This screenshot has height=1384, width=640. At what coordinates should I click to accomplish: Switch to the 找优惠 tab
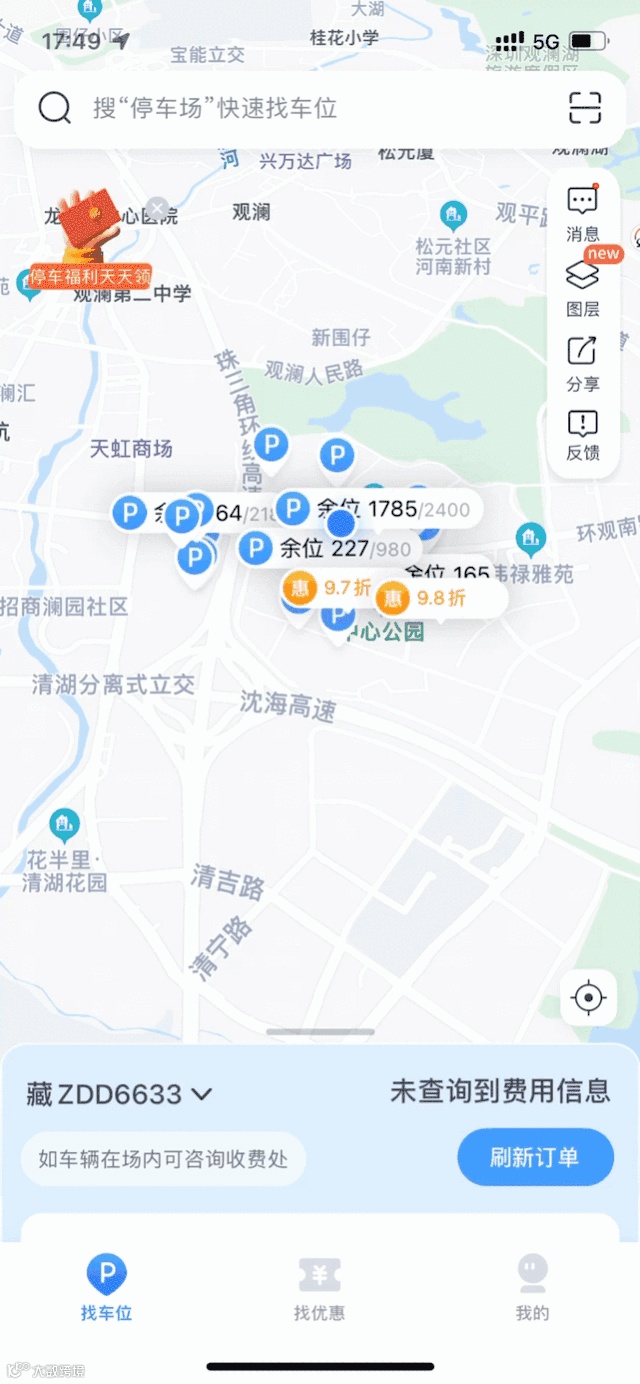319,1291
